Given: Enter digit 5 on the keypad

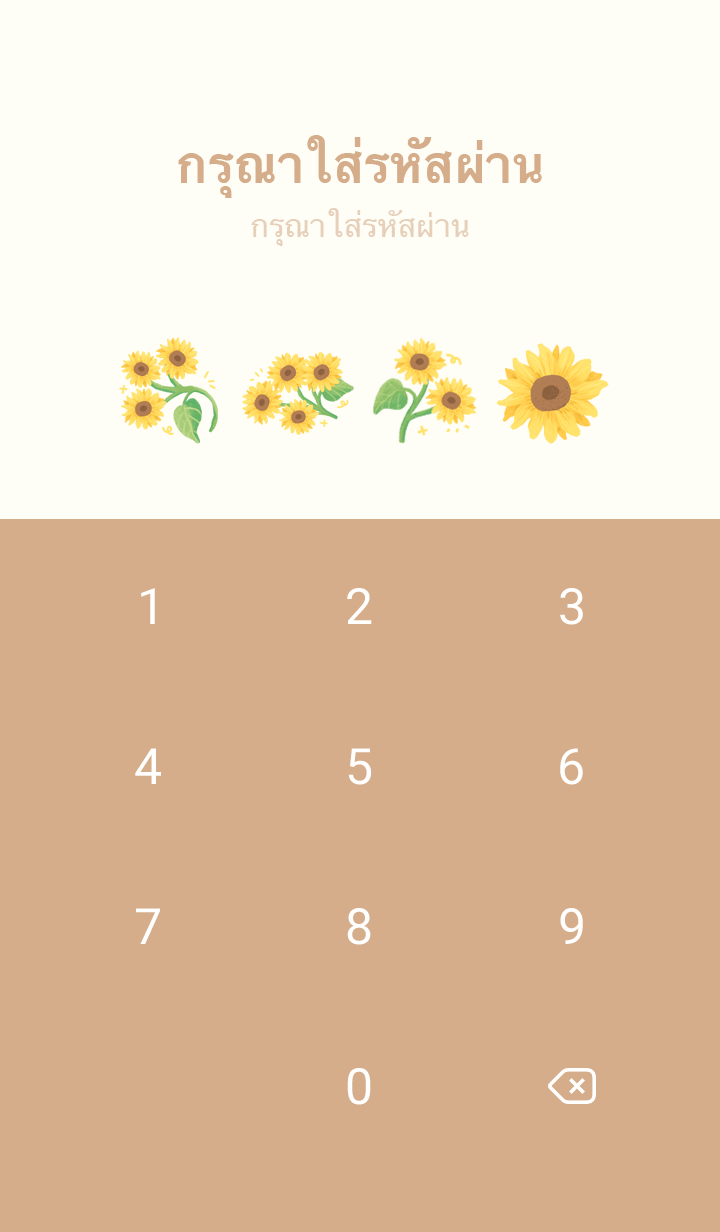Looking at the screenshot, I should 359,767.
